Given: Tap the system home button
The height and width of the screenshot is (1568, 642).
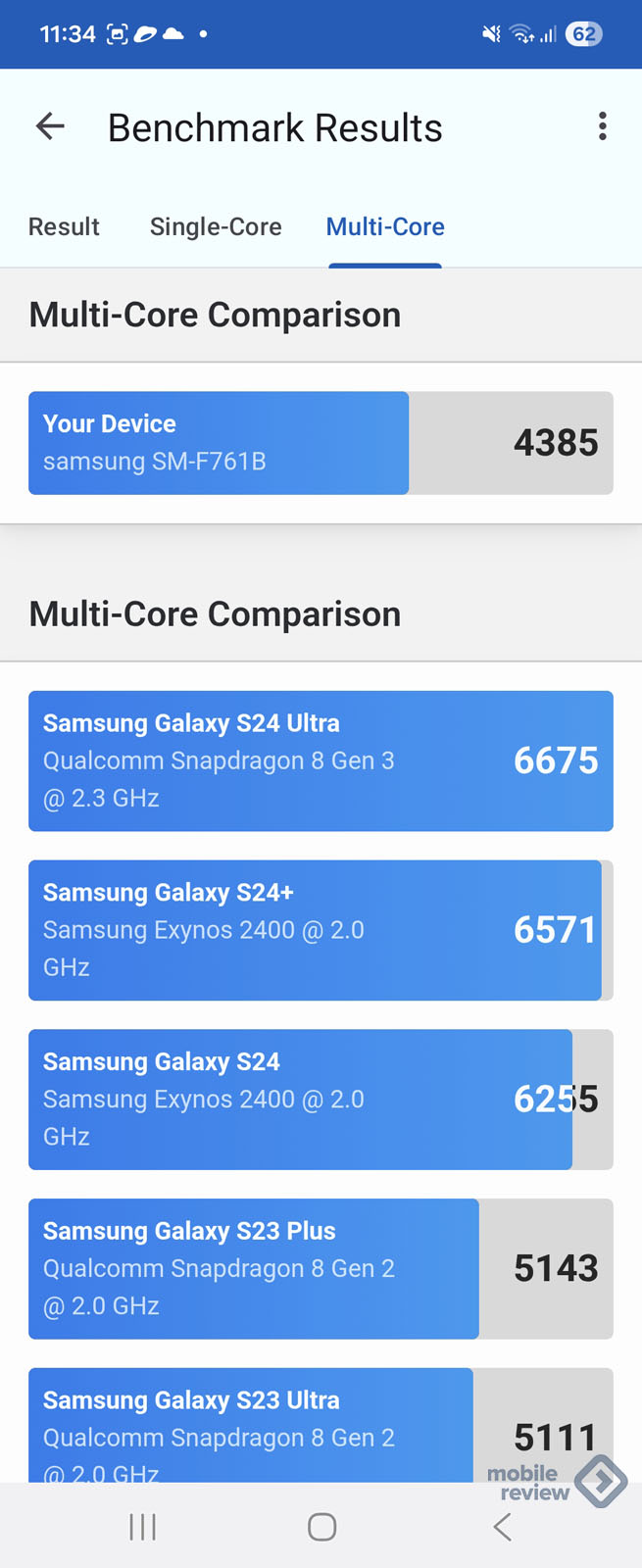Looking at the screenshot, I should tap(321, 1527).
